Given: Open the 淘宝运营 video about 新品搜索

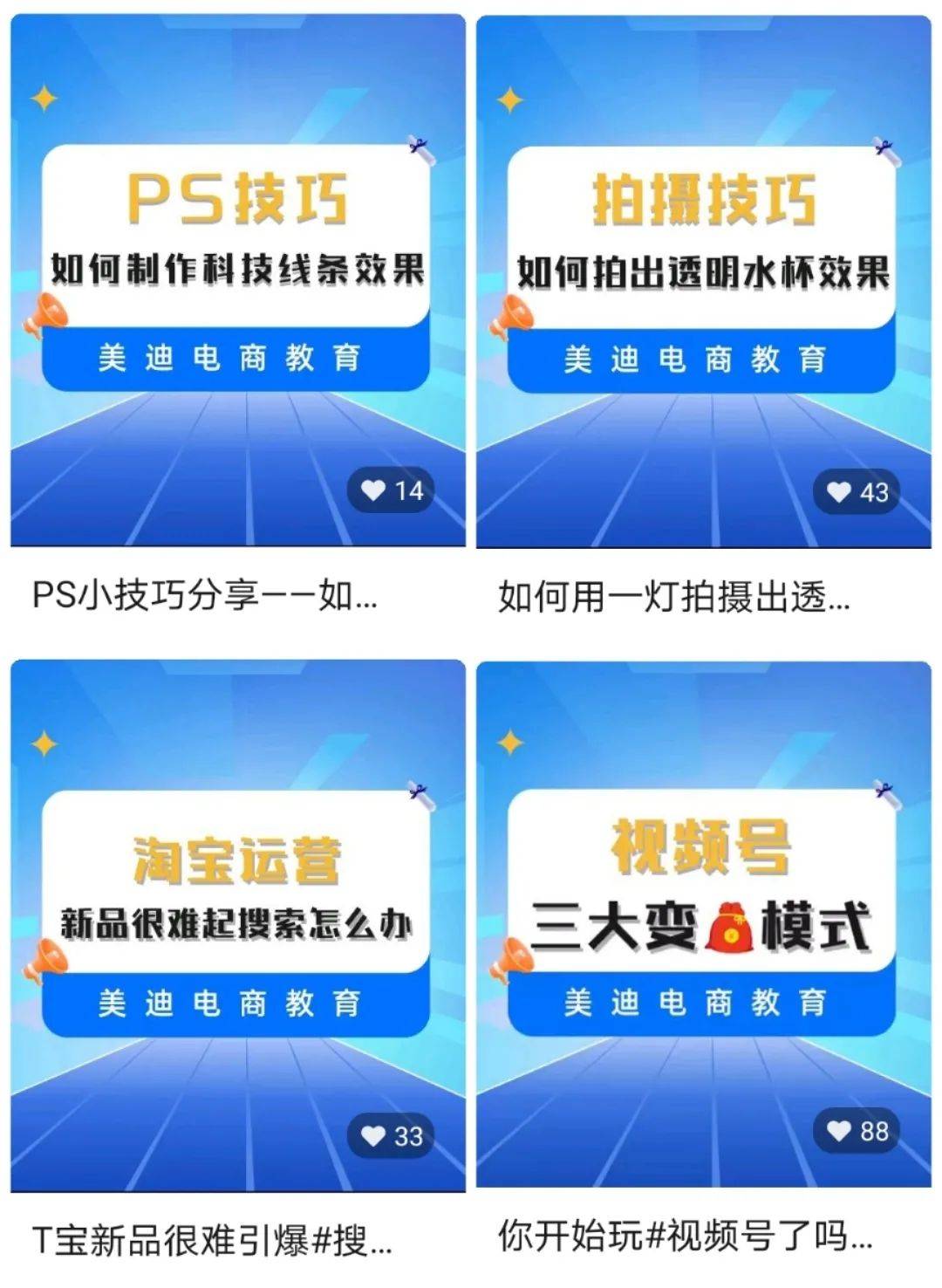Looking at the screenshot, I should point(237,925).
